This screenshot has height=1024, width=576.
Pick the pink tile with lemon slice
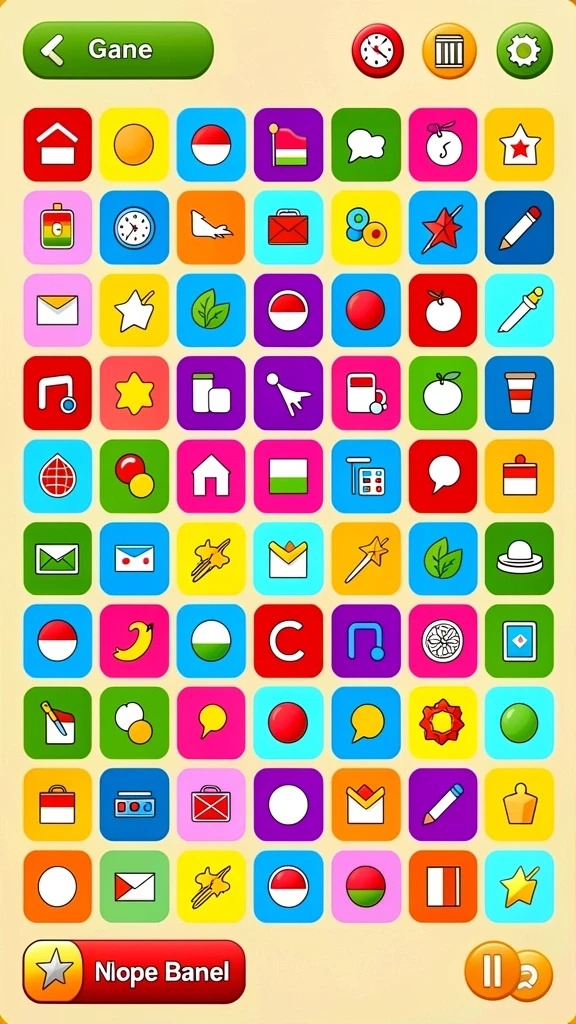pyautogui.click(x=443, y=641)
